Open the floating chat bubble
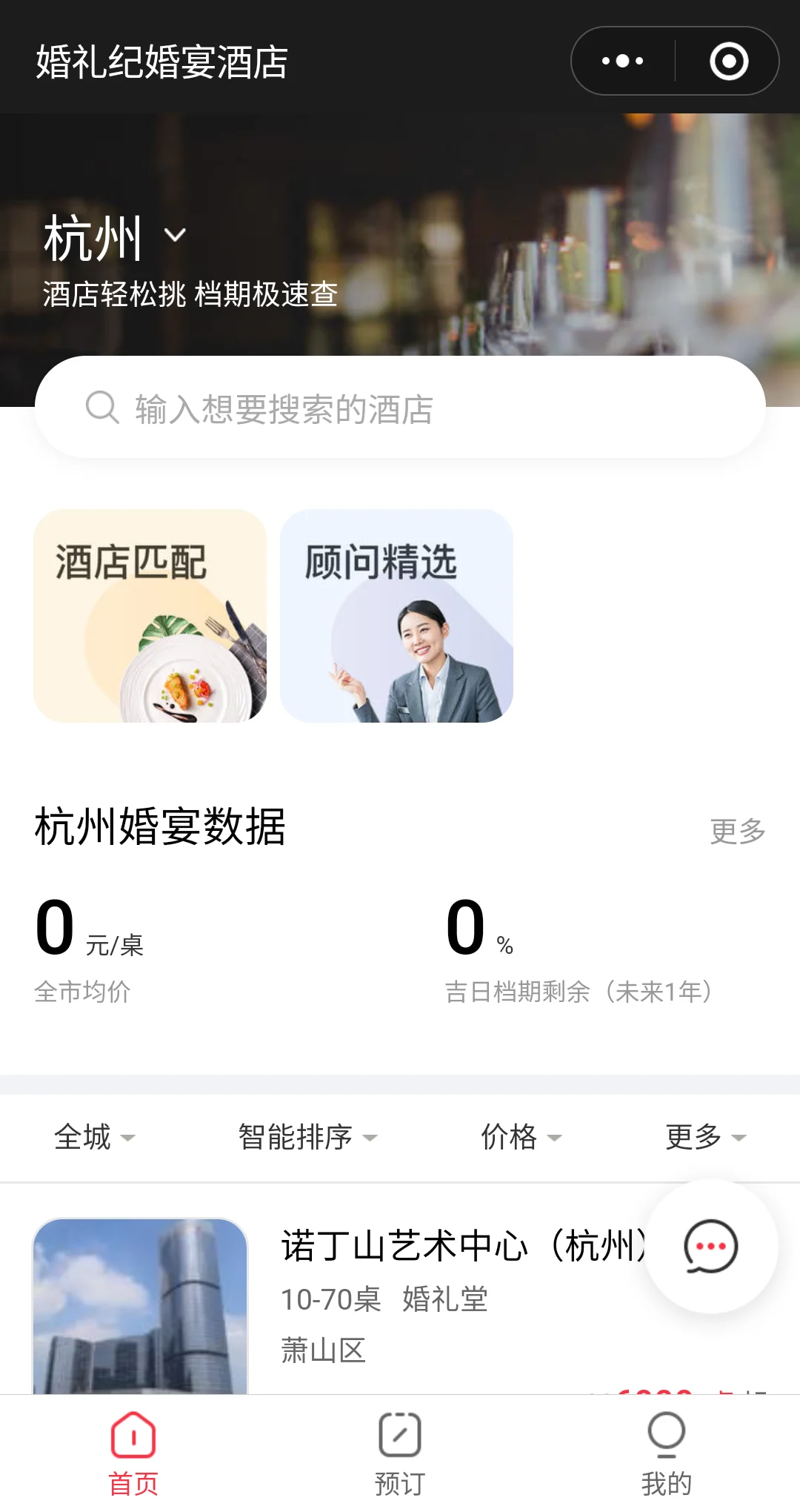This screenshot has width=800, height=1512. click(x=711, y=1247)
